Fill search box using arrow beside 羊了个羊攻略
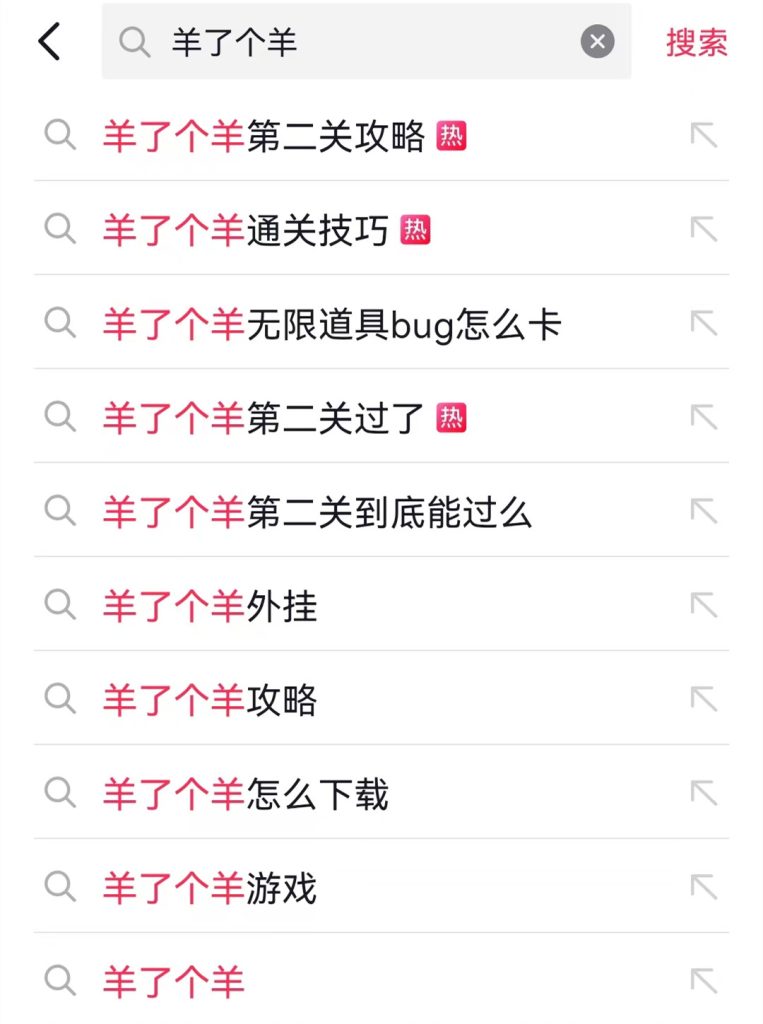 pyautogui.click(x=703, y=701)
